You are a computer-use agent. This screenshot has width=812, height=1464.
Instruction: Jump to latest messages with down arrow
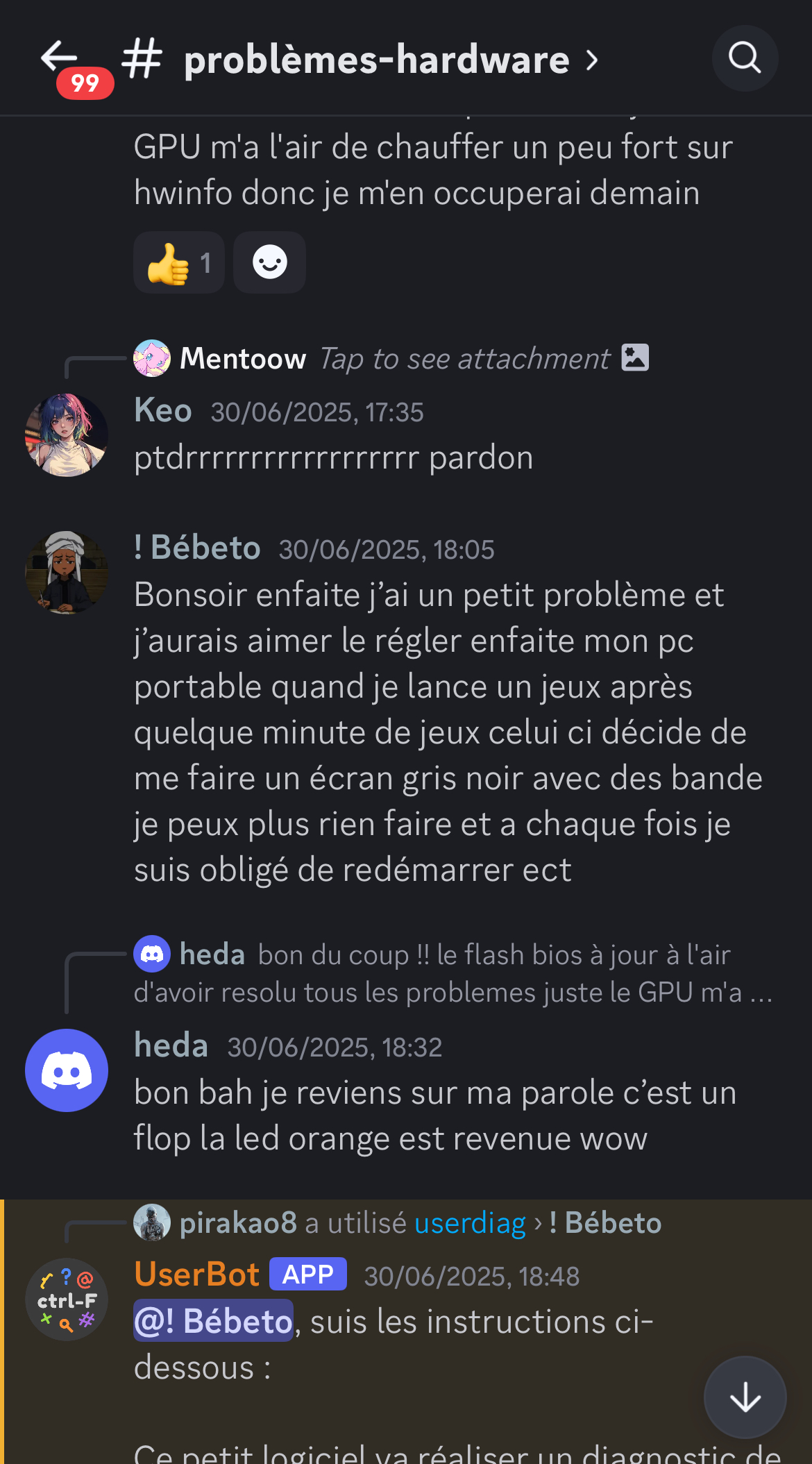pyautogui.click(x=745, y=1397)
